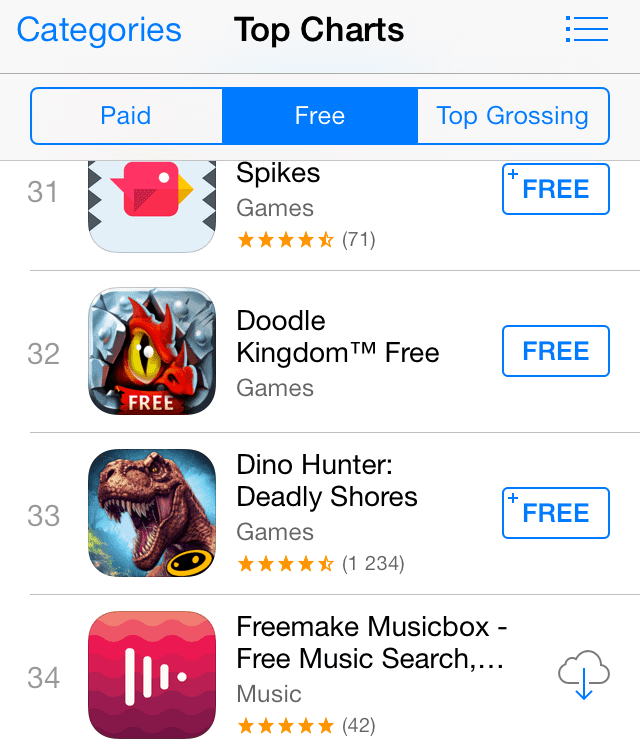Open the list menu icon
Image resolution: width=640 pixels, height=756 pixels.
586,29
